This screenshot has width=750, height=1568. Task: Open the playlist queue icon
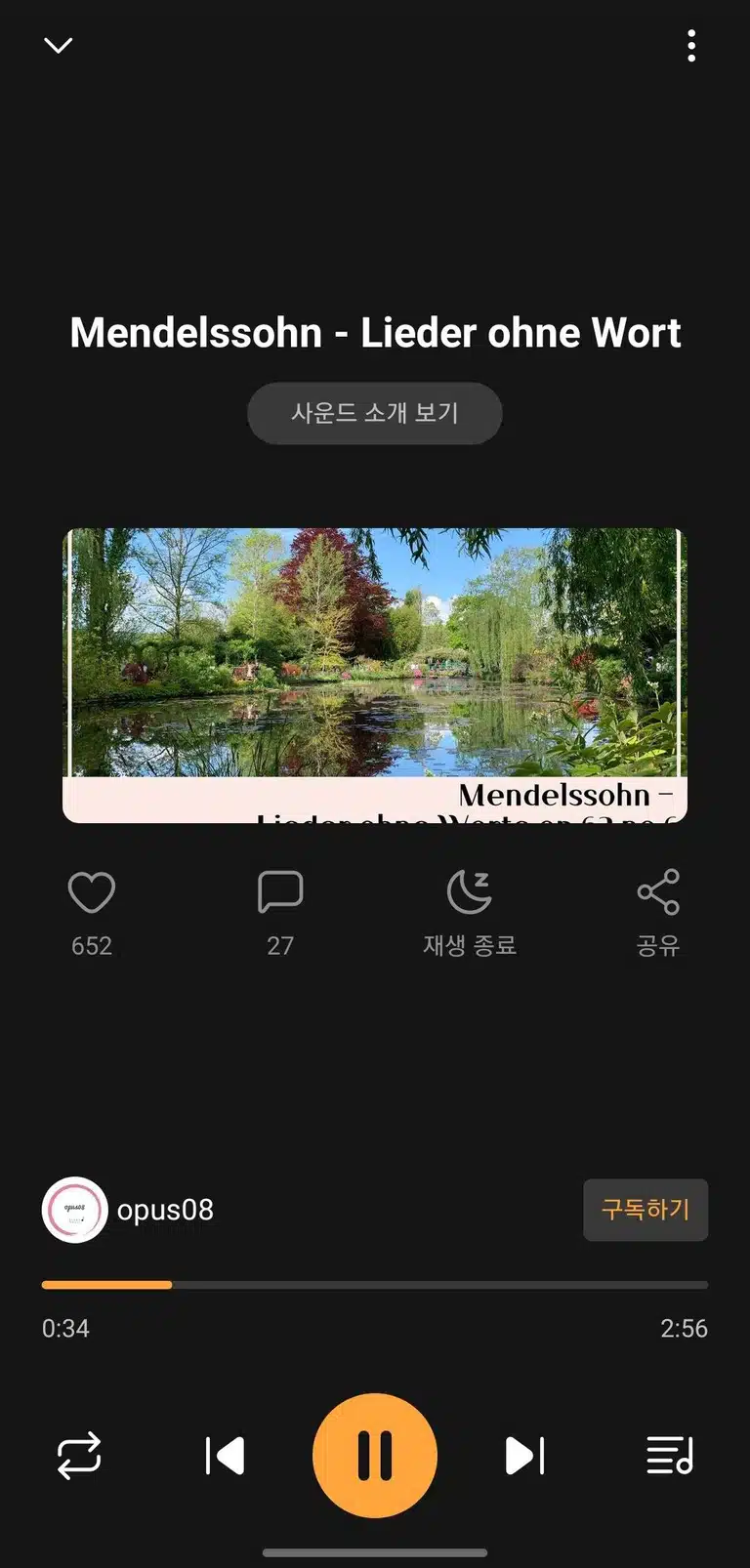coord(670,1456)
